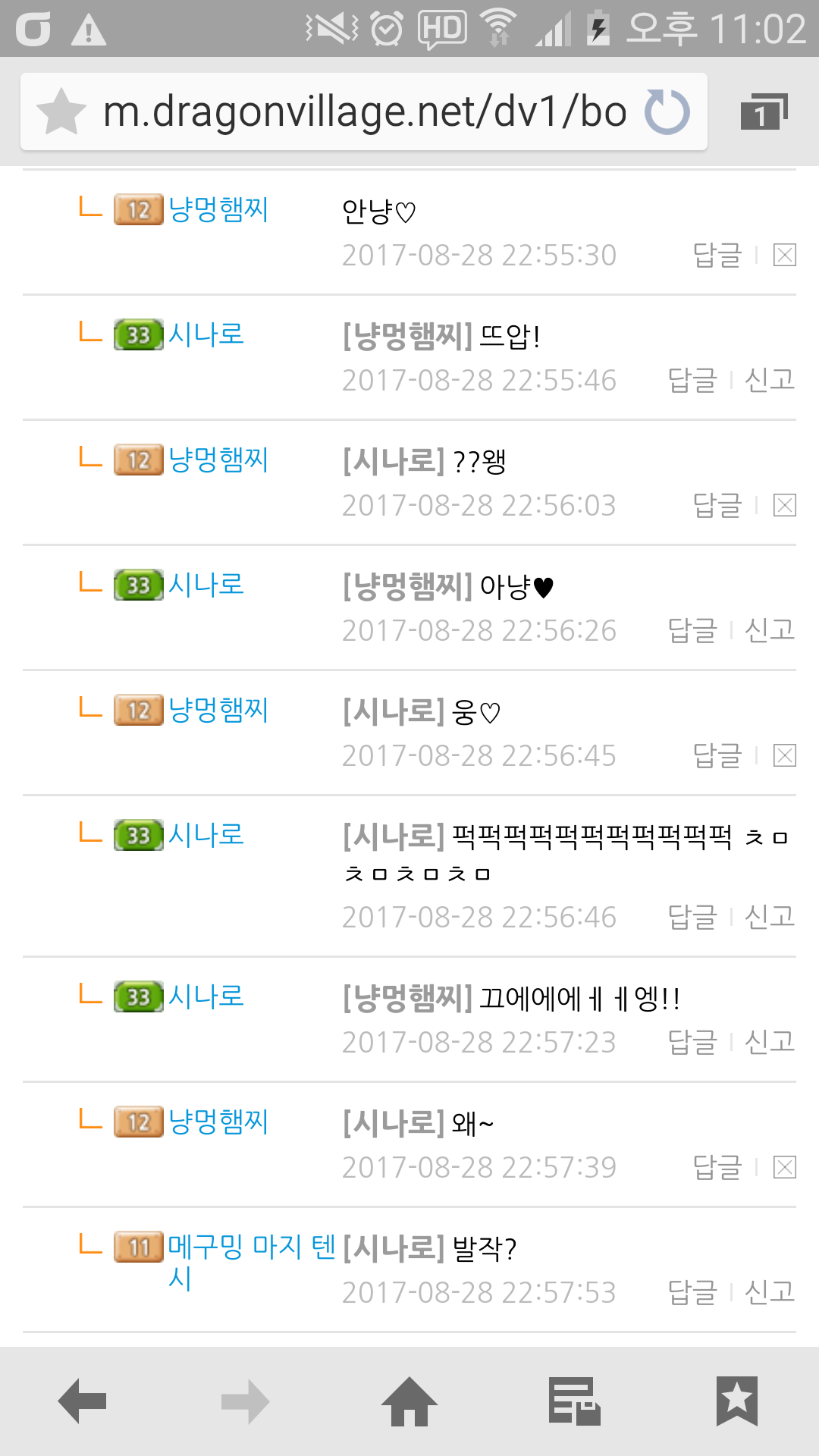Open the browser tabs switcher

764,112
